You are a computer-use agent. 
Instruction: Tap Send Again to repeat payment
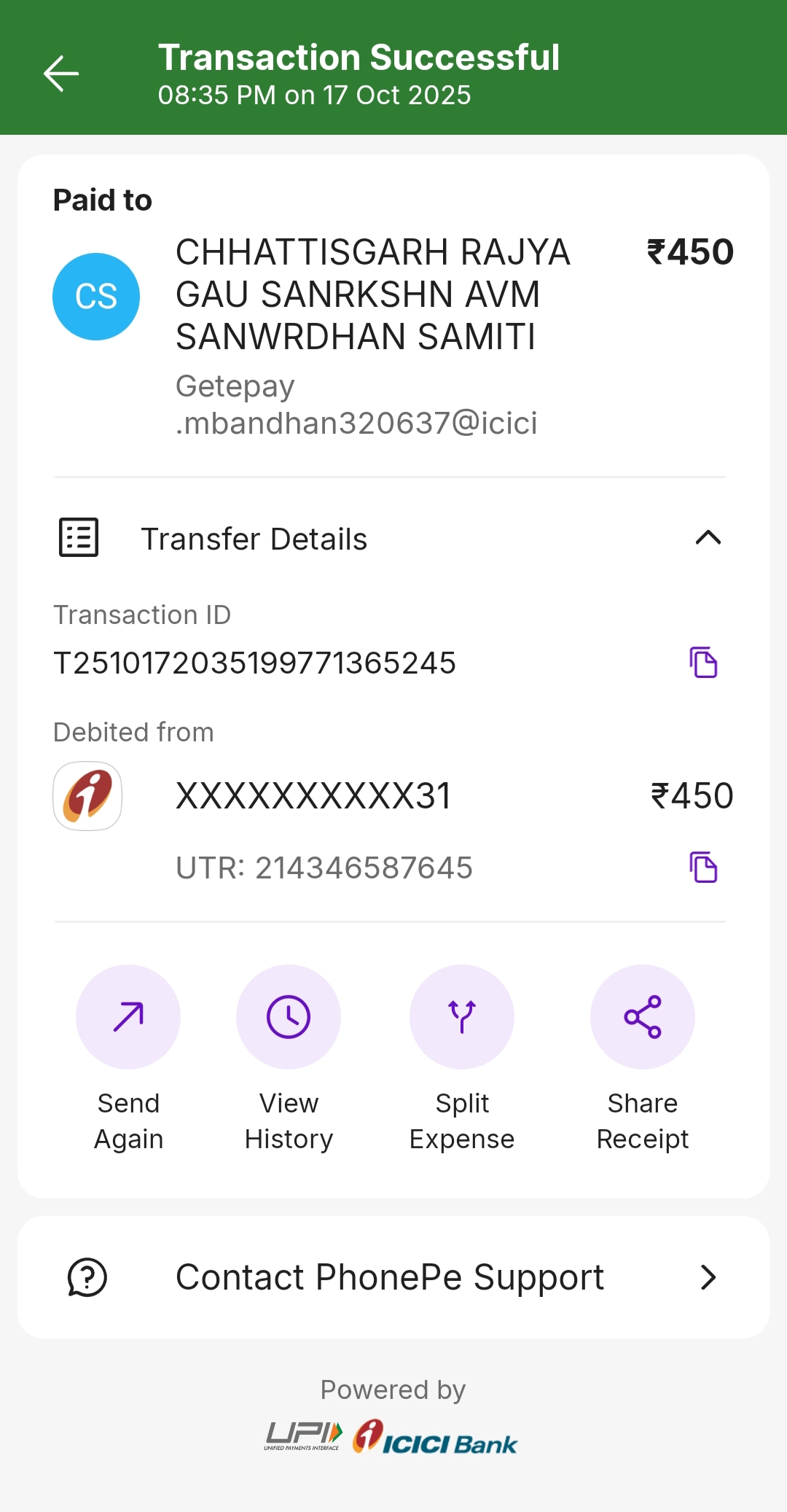pos(128,1017)
